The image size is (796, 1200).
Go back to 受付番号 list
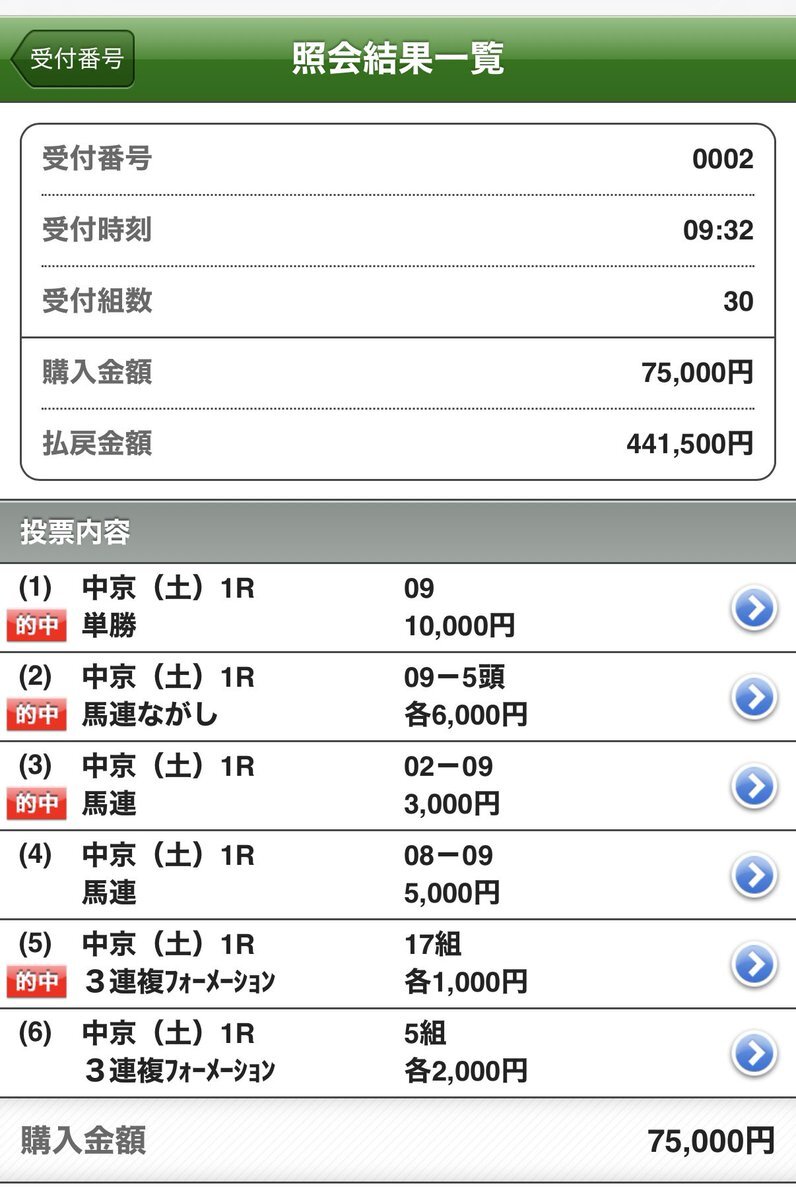(x=73, y=59)
